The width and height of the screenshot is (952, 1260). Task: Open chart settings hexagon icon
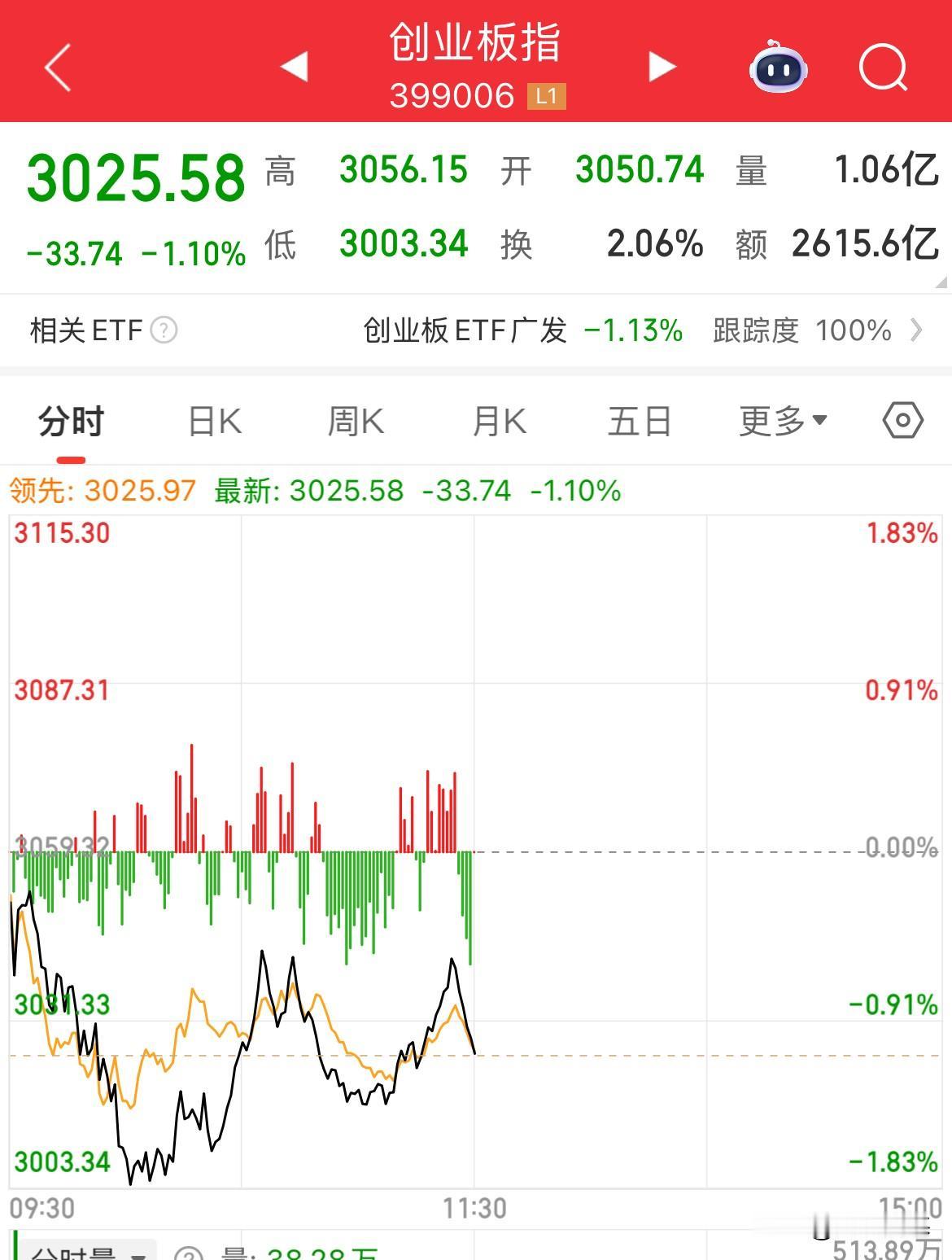point(902,421)
